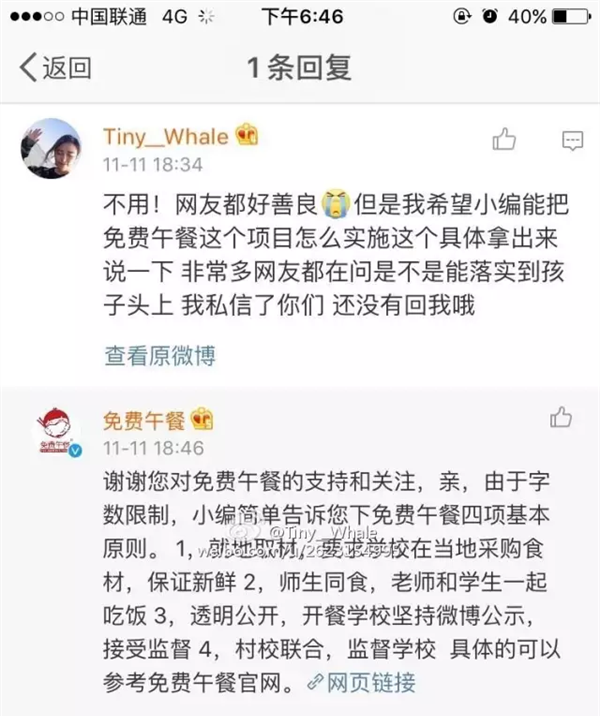
Task: Like the 免费午餐 reply
Action: point(561,417)
